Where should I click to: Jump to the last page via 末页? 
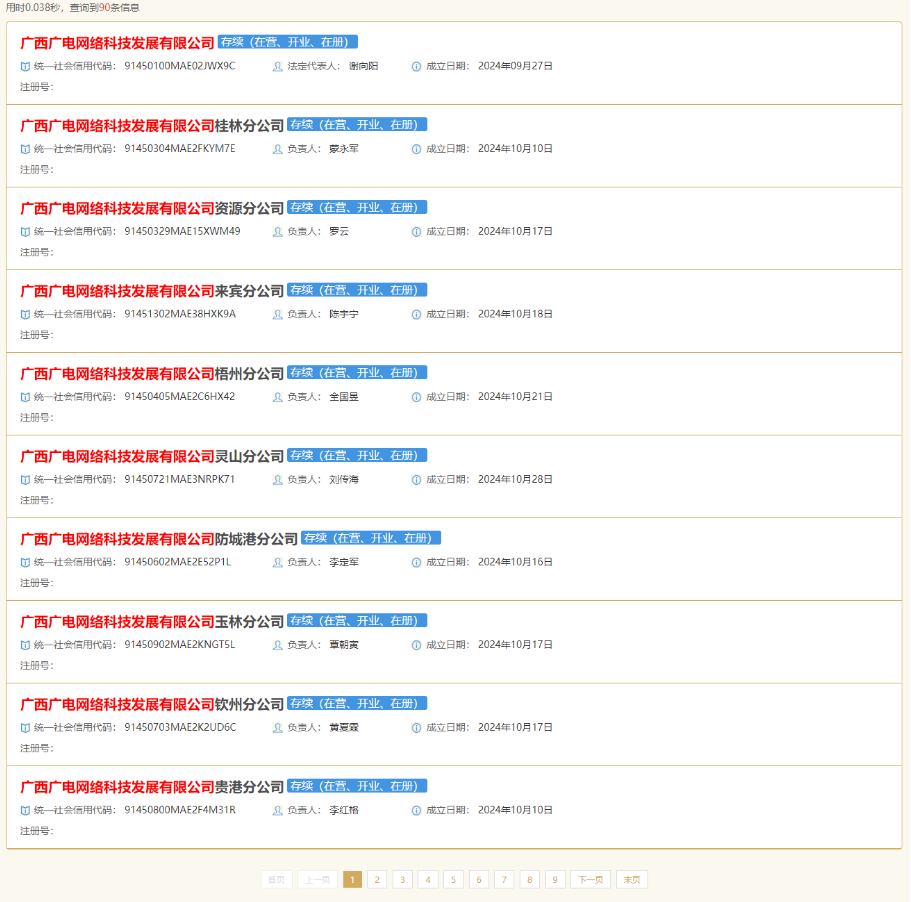pos(632,880)
